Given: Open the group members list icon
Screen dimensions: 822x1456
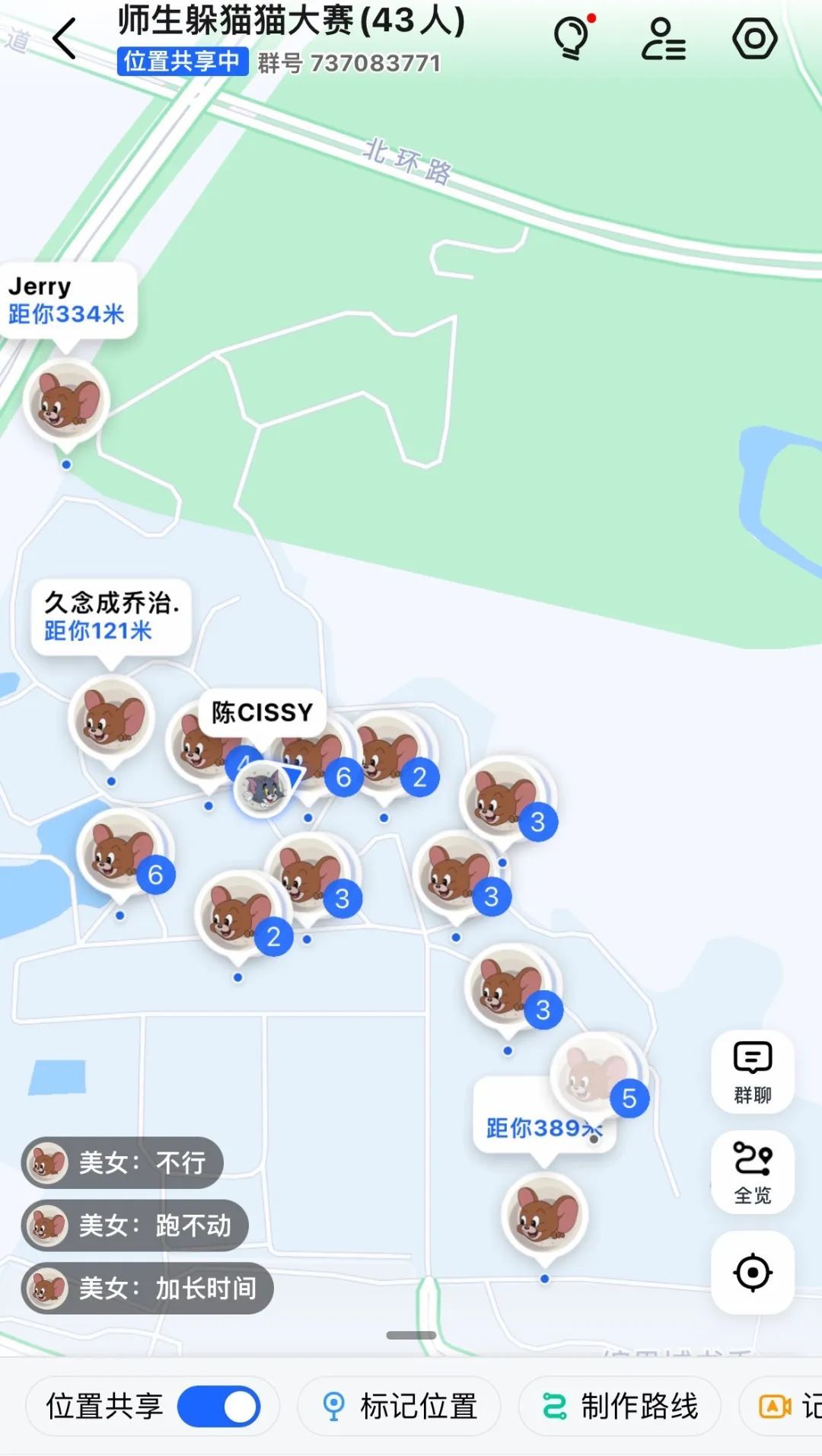Looking at the screenshot, I should pos(663,39).
